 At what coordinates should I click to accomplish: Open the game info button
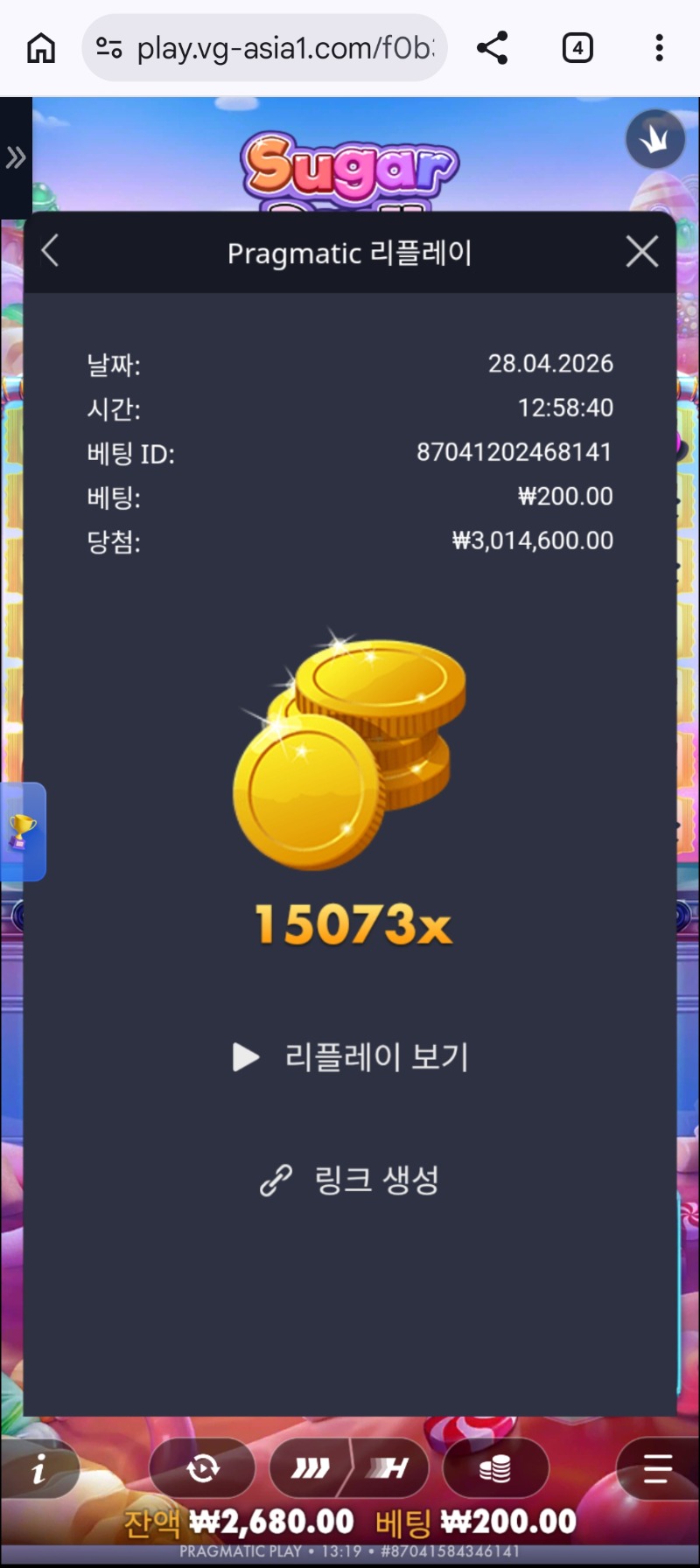(x=38, y=1470)
